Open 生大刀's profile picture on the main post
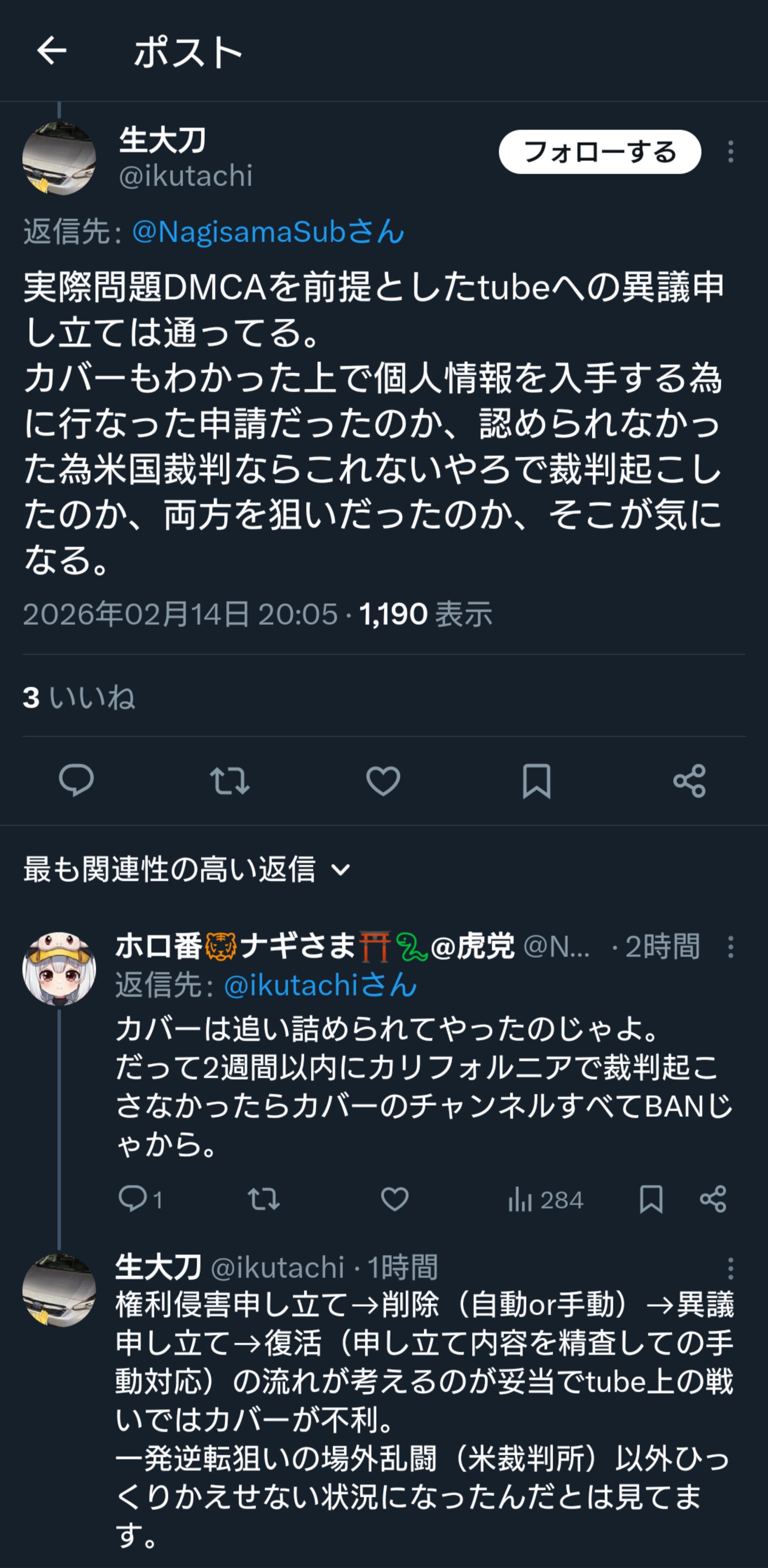The width and height of the screenshot is (768, 1568). coord(59,159)
